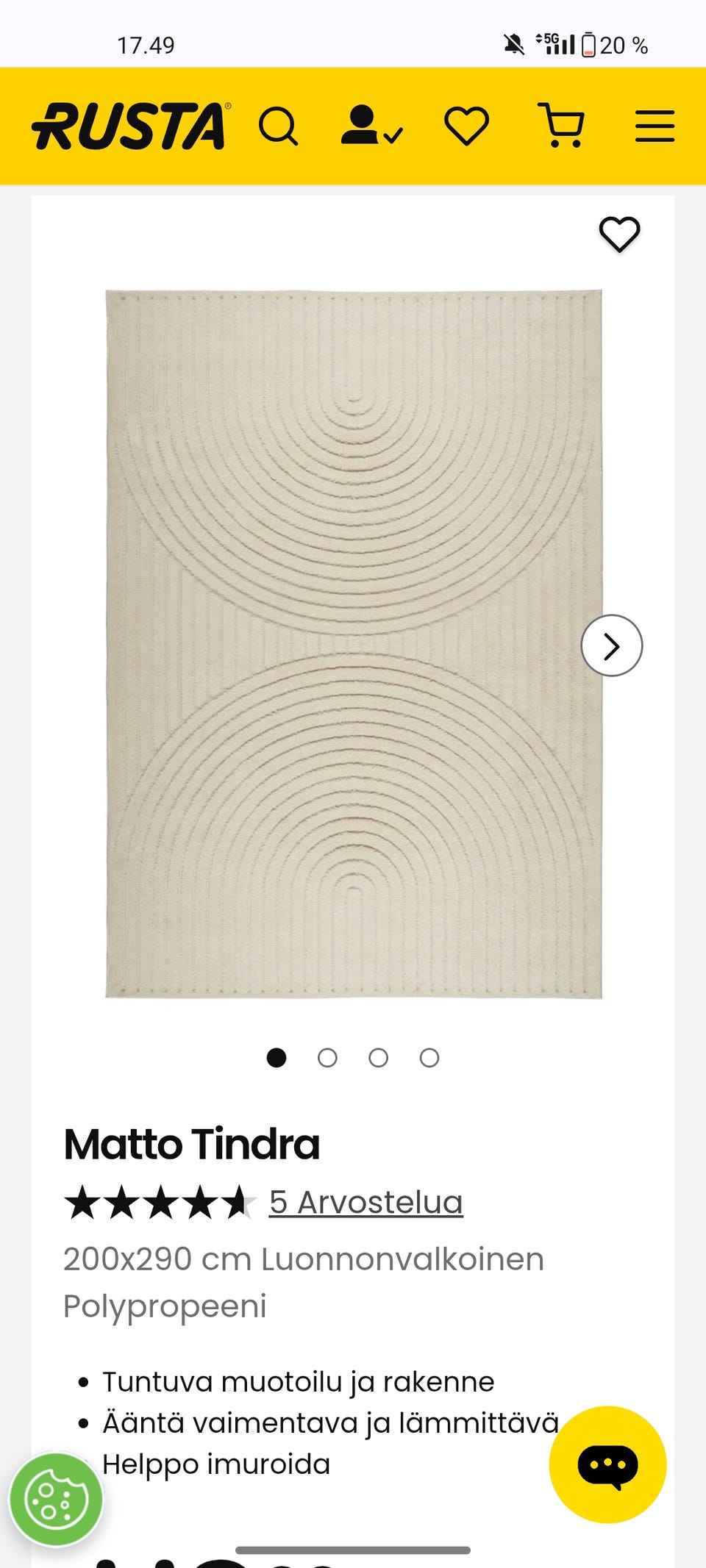This screenshot has height=1568, width=706.
Task: Open the rug product image
Action: 354,644
